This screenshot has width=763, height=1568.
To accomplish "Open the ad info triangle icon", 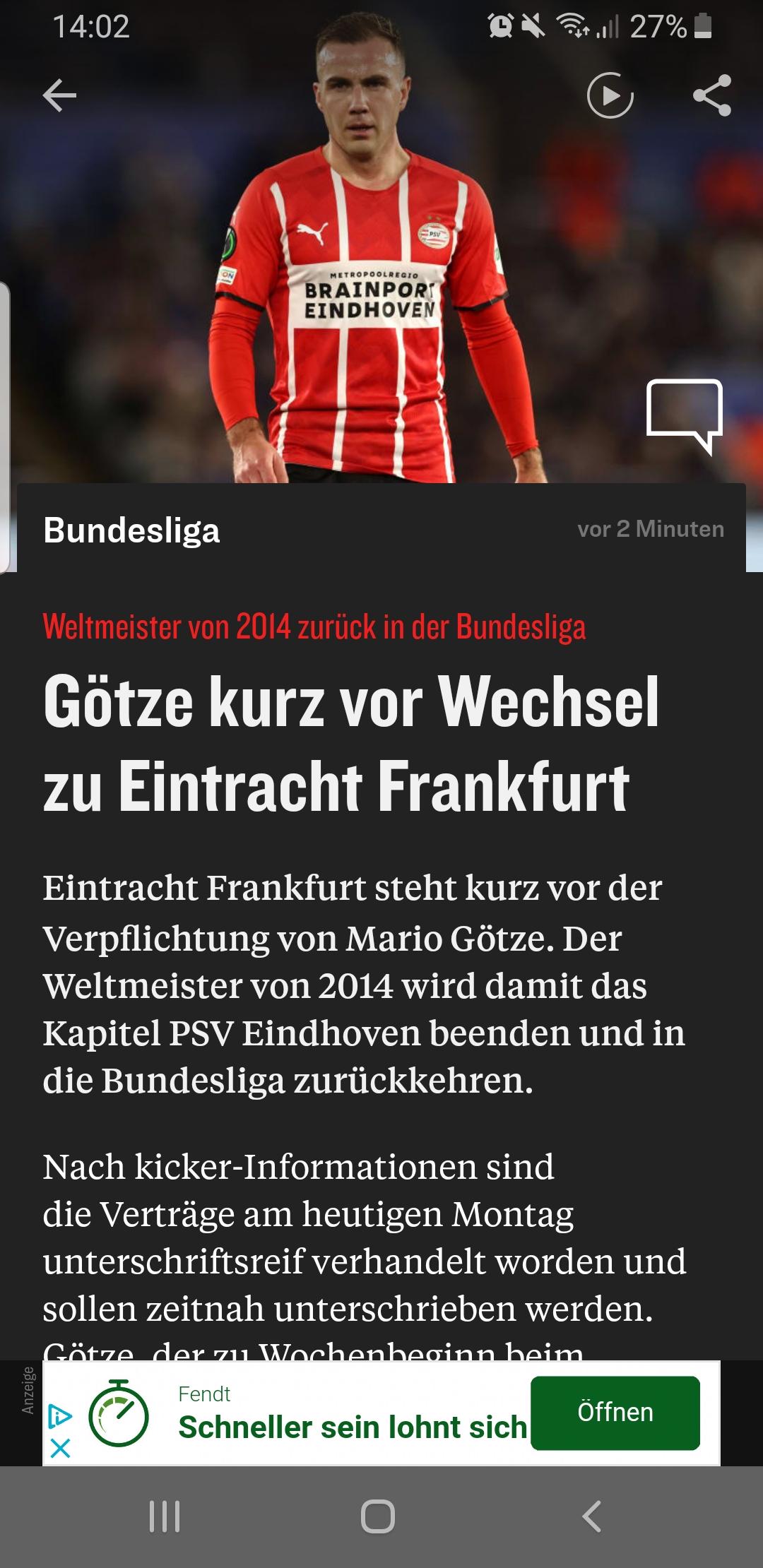I will pyautogui.click(x=61, y=1416).
